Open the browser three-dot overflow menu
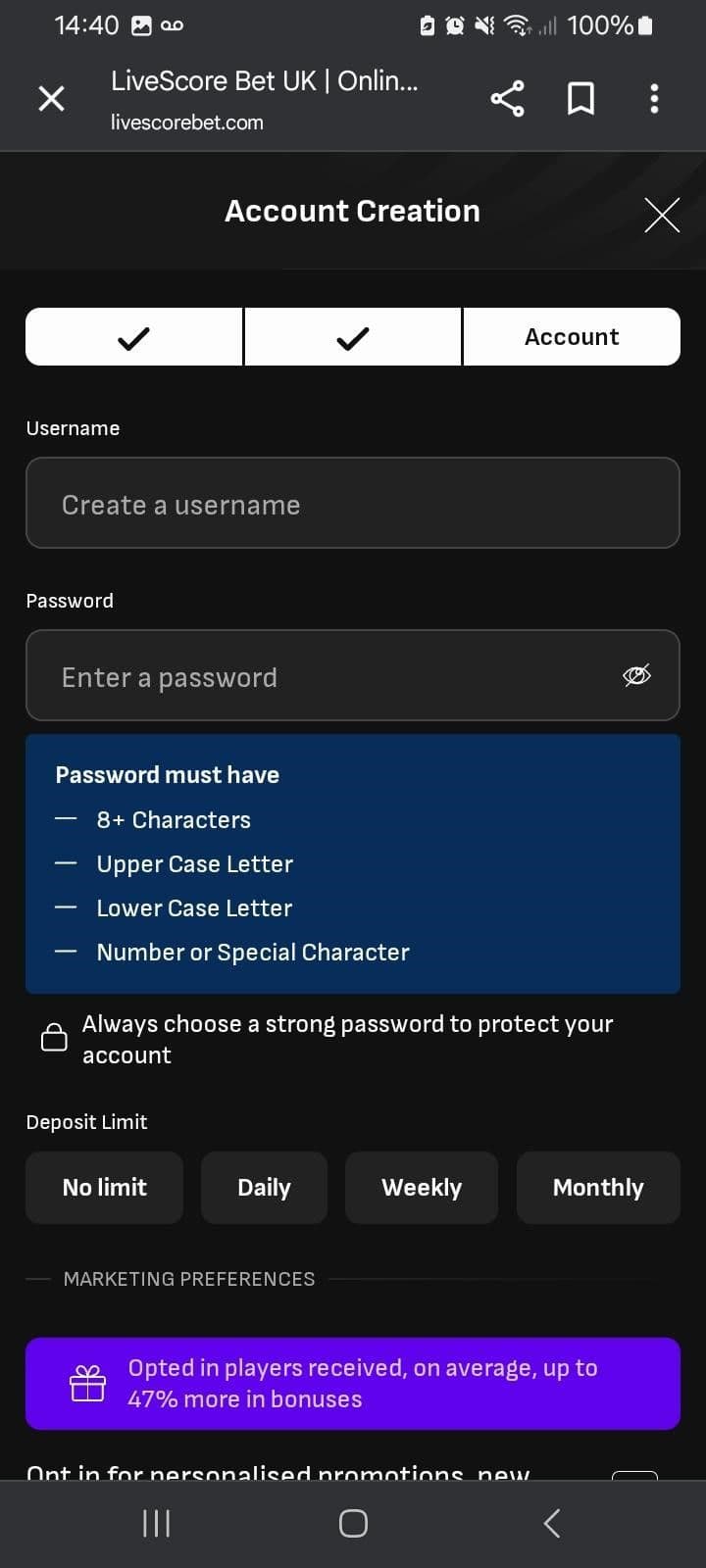This screenshot has height=1568, width=706. pyautogui.click(x=654, y=98)
